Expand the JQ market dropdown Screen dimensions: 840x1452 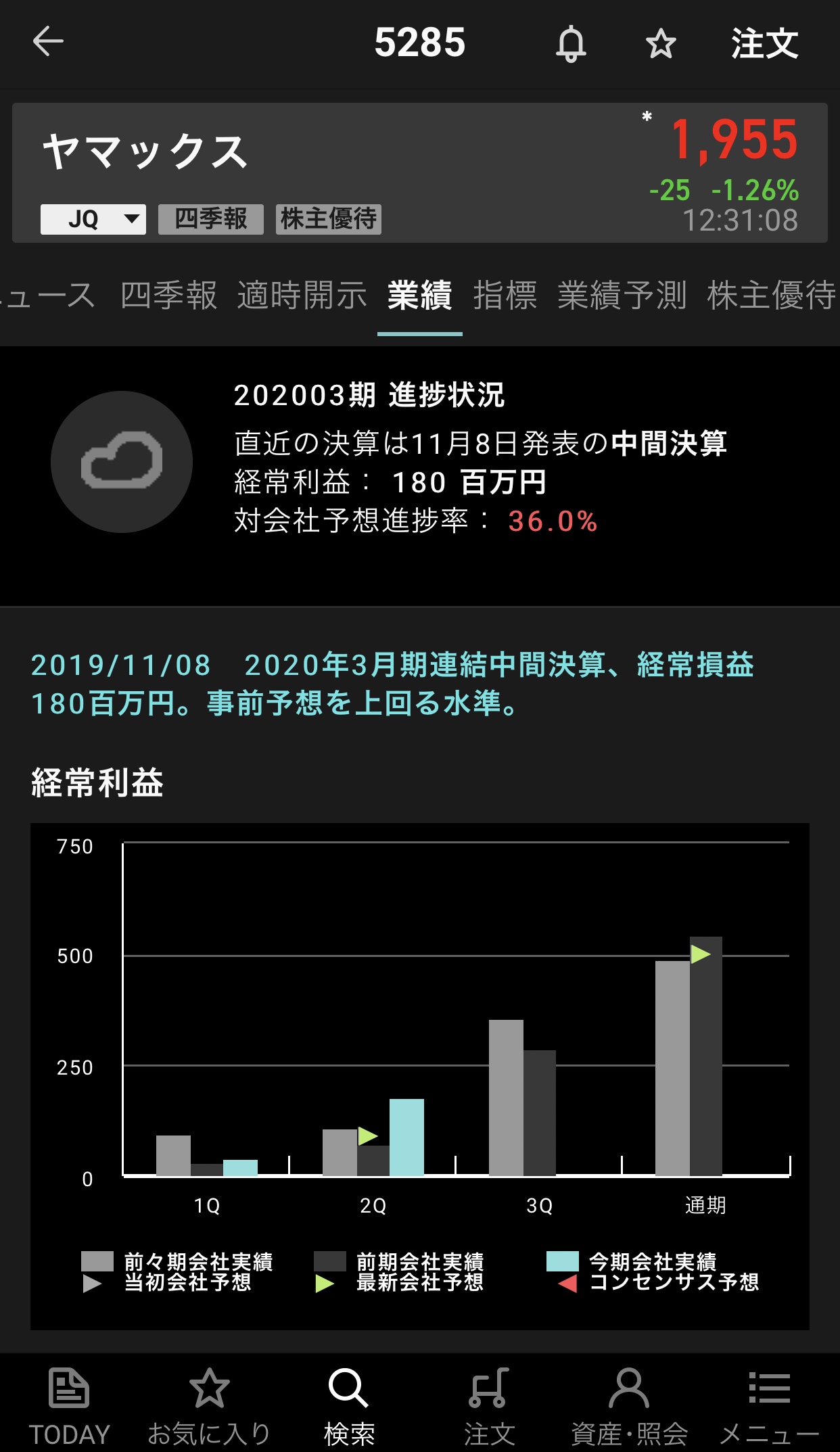[93, 219]
